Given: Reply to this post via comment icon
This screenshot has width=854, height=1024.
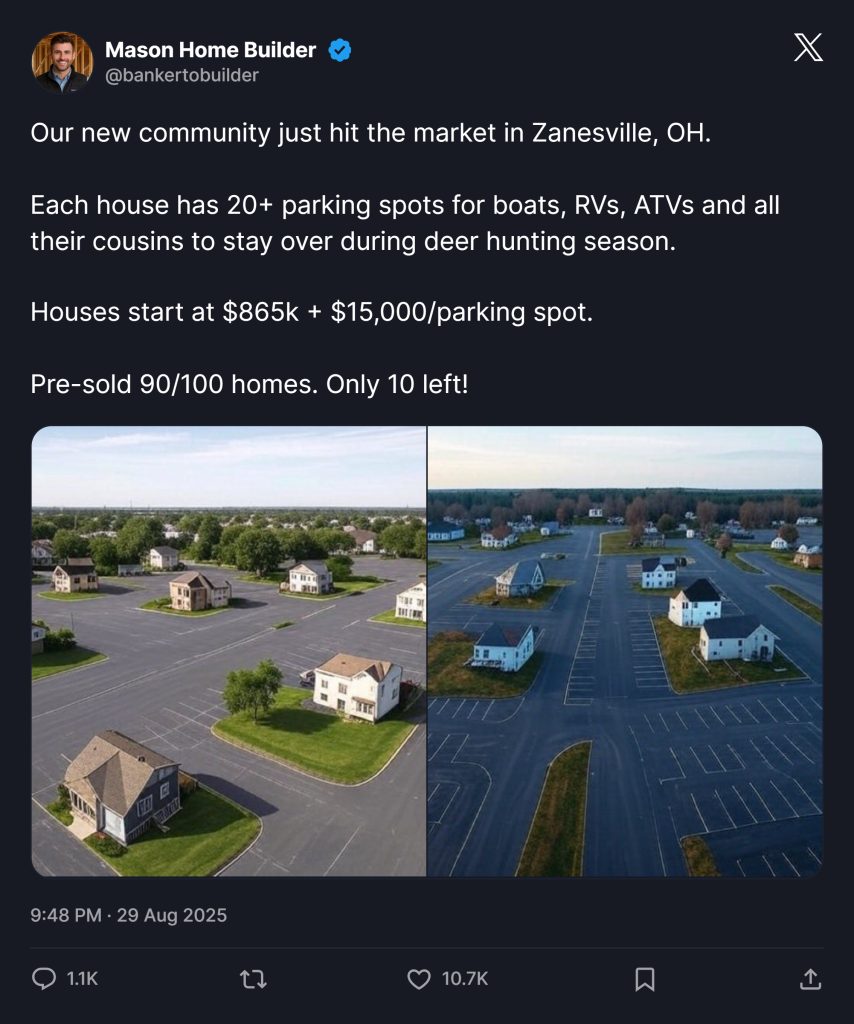Looking at the screenshot, I should 45,979.
